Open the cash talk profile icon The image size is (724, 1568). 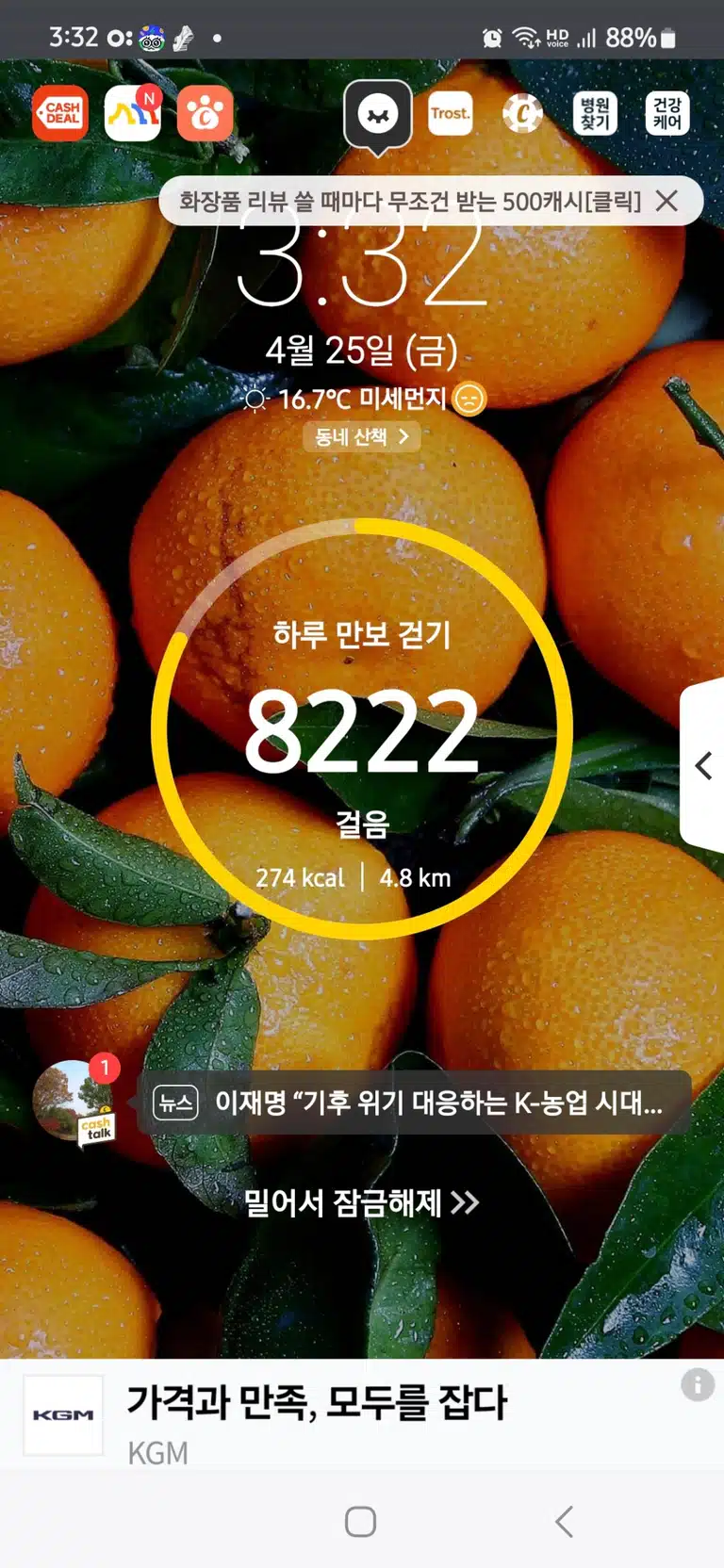(x=74, y=1100)
